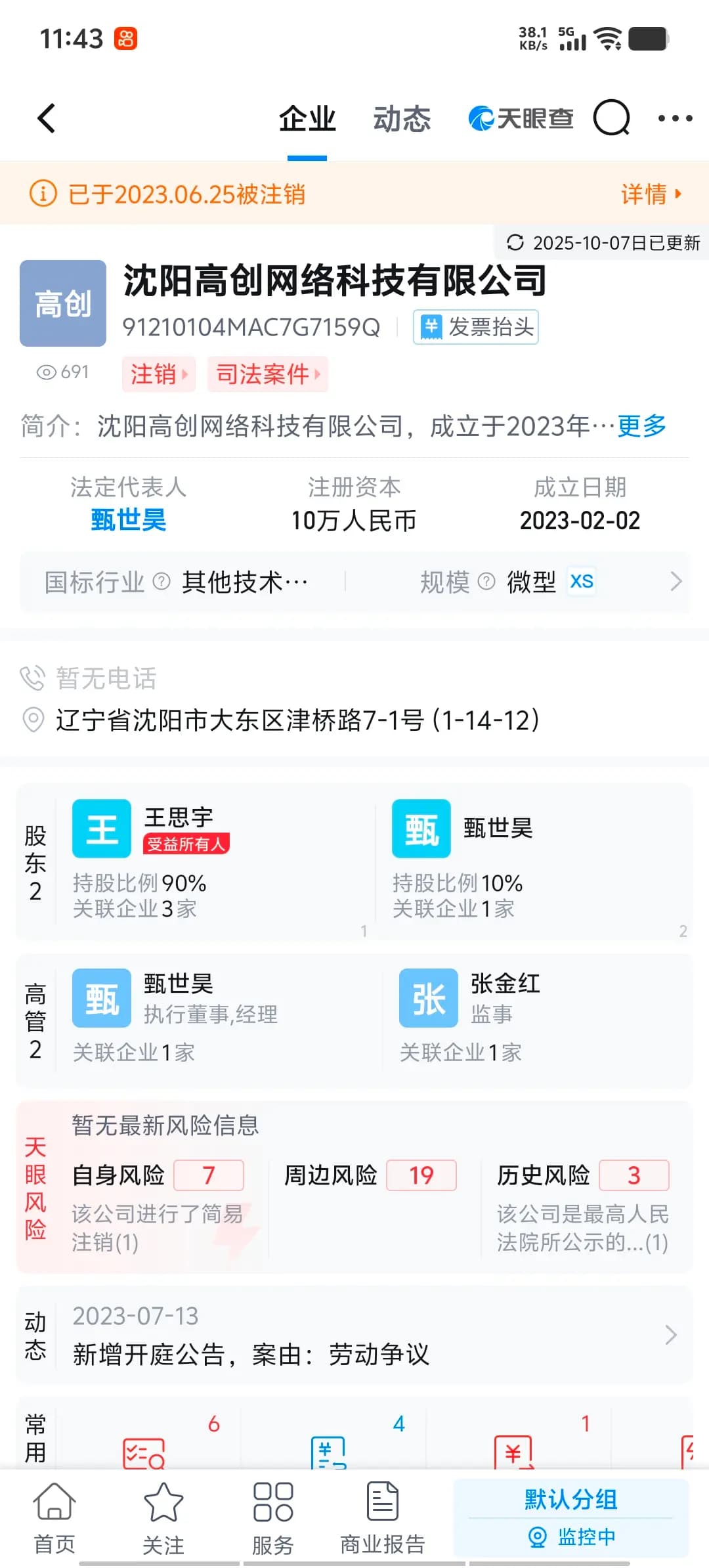Open legal representative 甄世昊 profile
Image resolution: width=709 pixels, height=1568 pixels.
click(x=127, y=521)
